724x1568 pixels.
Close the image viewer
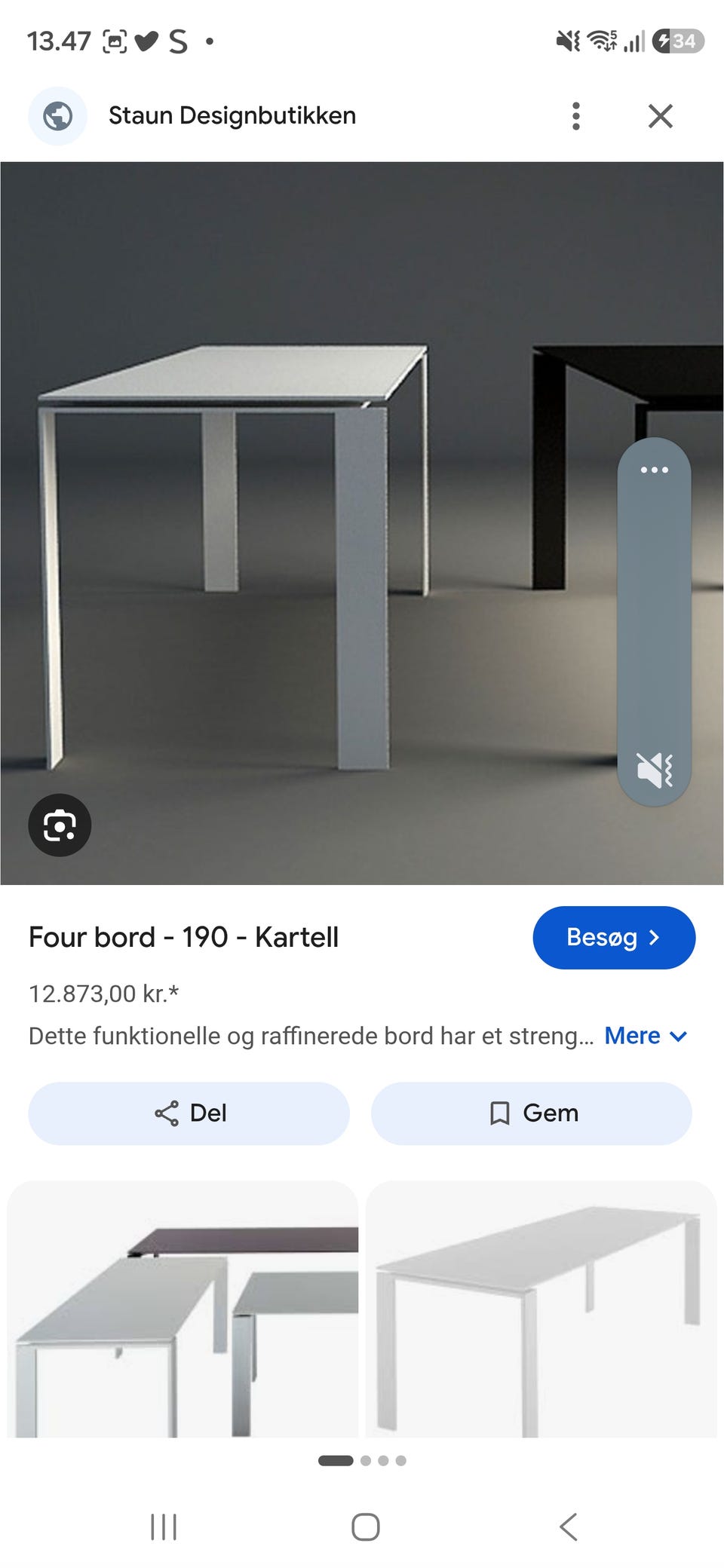pyautogui.click(x=661, y=116)
